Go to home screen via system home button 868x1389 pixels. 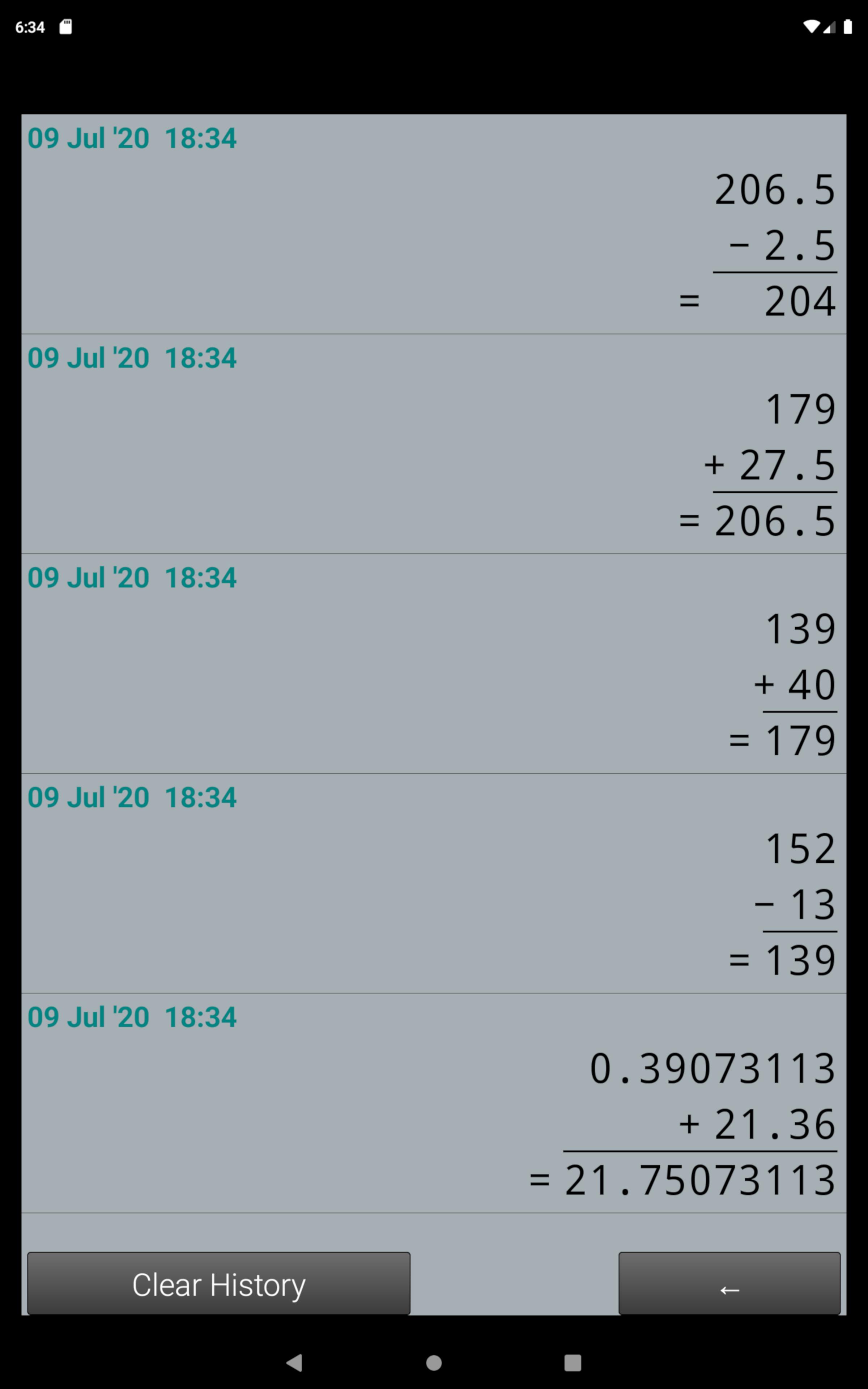coord(434,1363)
